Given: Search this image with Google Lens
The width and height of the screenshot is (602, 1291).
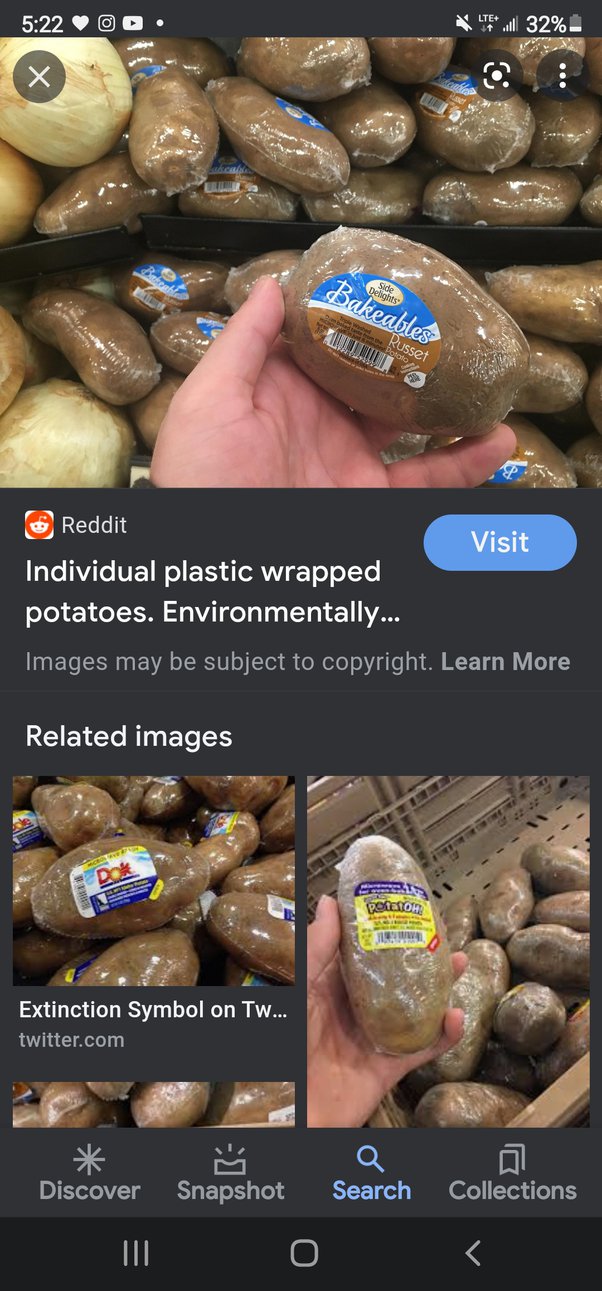Looking at the screenshot, I should point(497,75).
